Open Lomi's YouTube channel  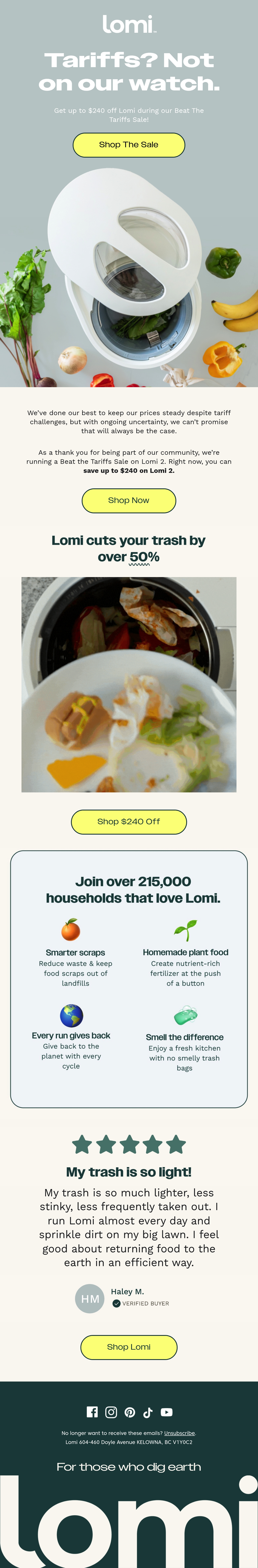pos(166,1412)
